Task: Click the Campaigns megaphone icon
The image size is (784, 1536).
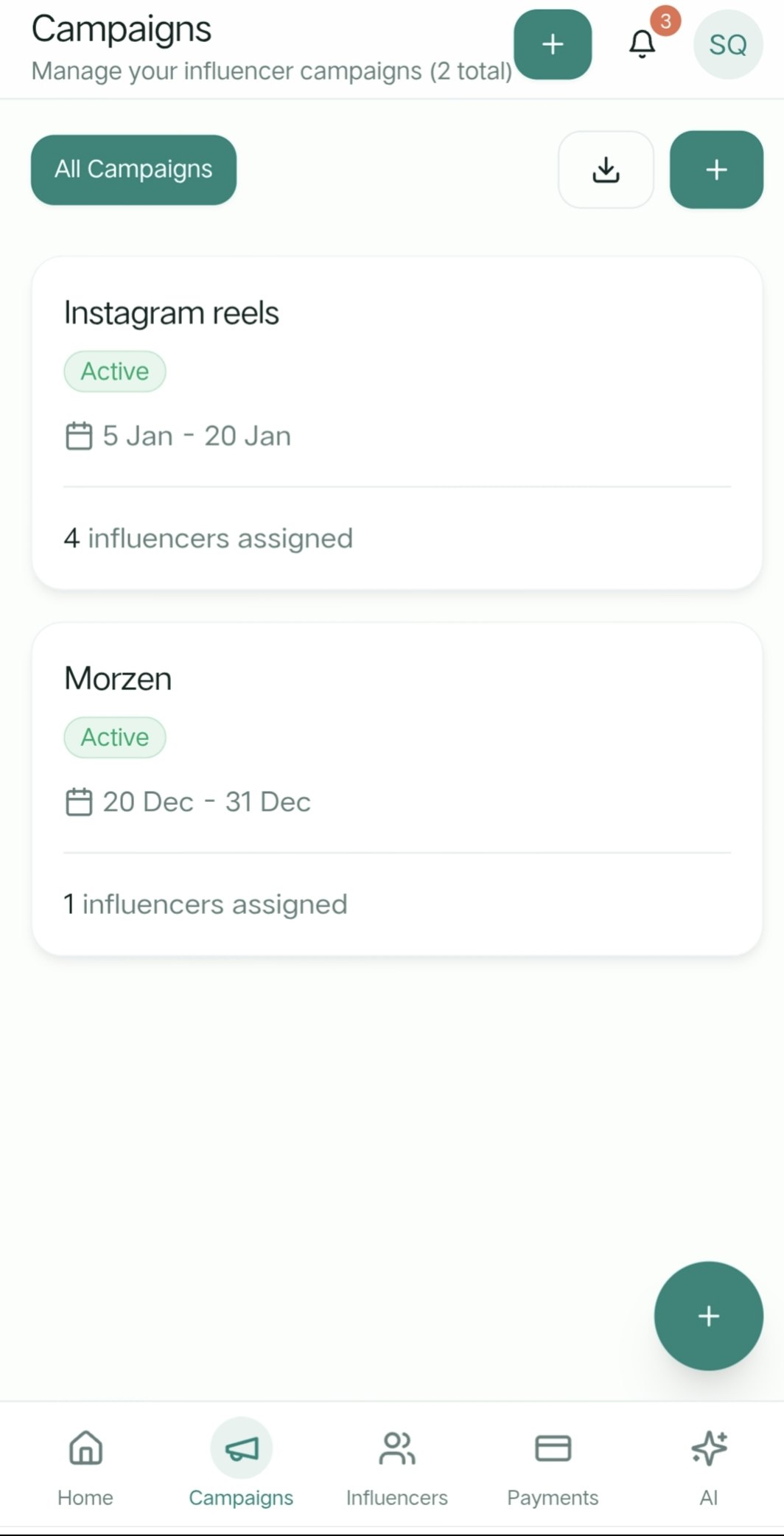Action: (241, 1448)
